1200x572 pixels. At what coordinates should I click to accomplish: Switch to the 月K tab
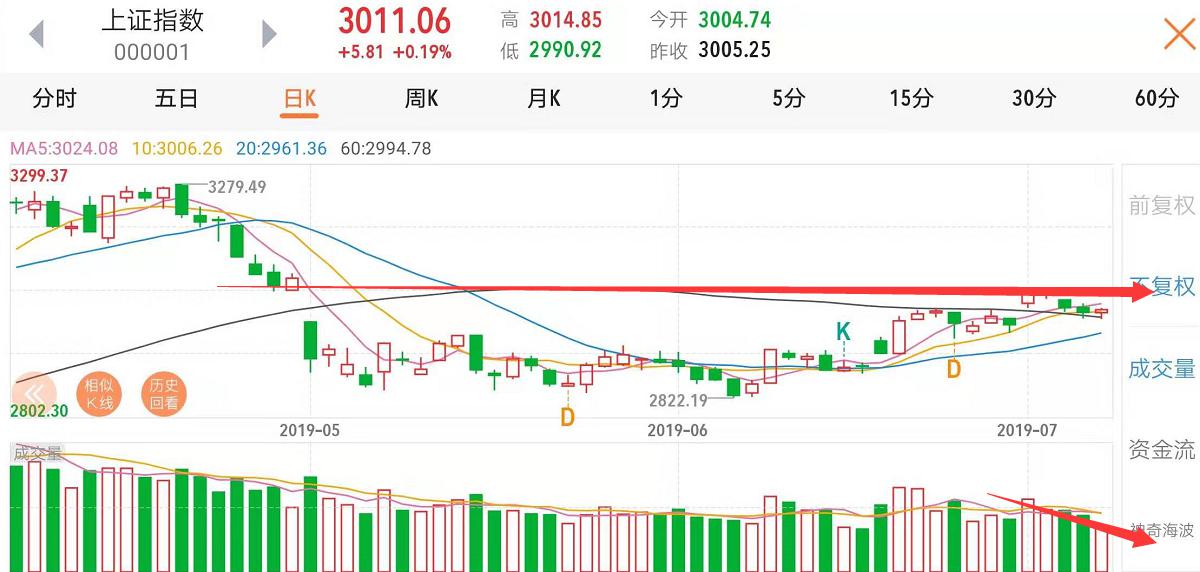click(x=544, y=98)
